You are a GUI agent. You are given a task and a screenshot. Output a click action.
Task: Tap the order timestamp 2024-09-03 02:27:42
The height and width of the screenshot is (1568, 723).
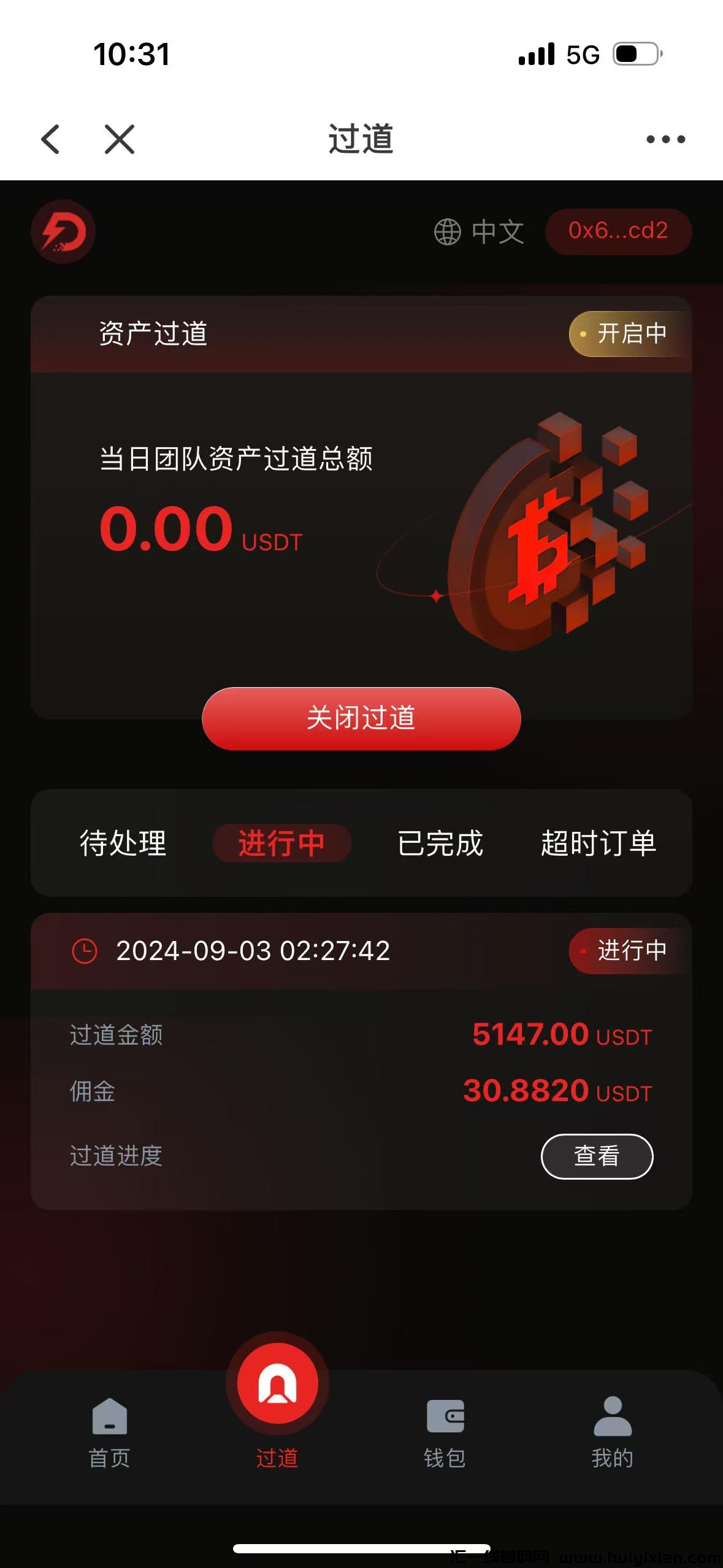pyautogui.click(x=253, y=950)
